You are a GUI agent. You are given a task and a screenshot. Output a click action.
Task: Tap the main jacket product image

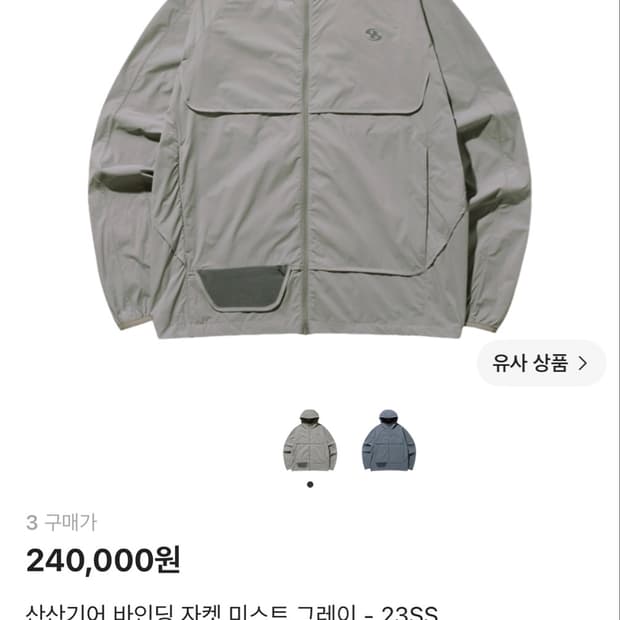point(310,168)
